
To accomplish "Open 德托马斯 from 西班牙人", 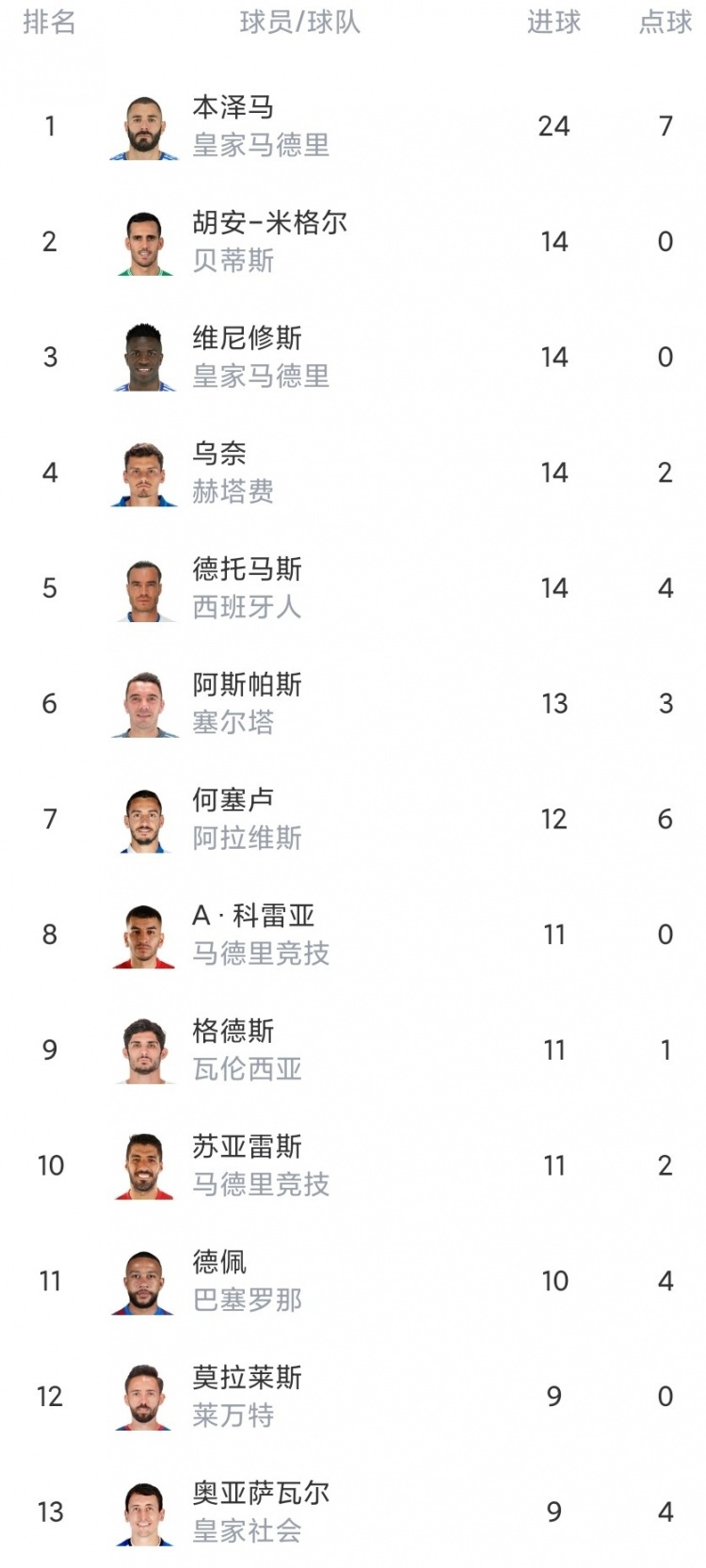I will pyautogui.click(x=353, y=588).
